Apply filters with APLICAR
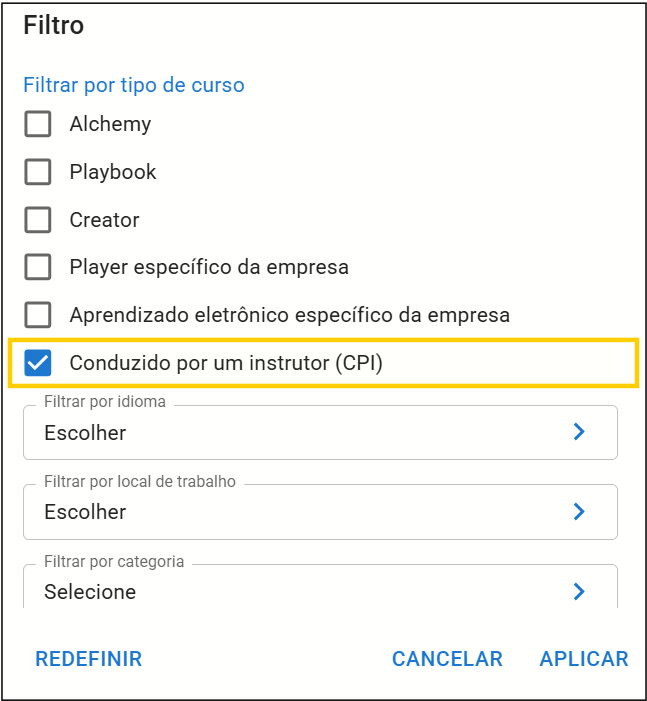 pyautogui.click(x=584, y=659)
